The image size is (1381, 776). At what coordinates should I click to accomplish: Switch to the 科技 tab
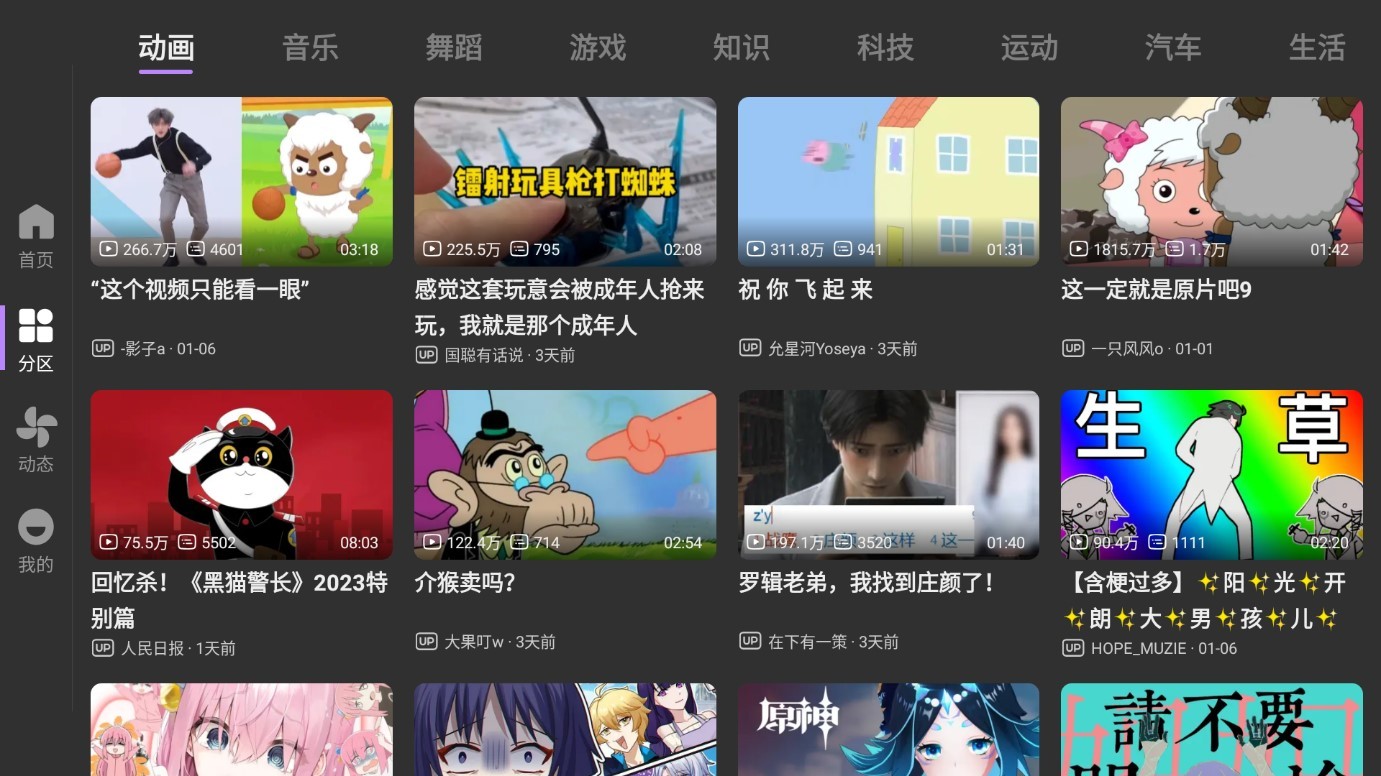click(885, 47)
